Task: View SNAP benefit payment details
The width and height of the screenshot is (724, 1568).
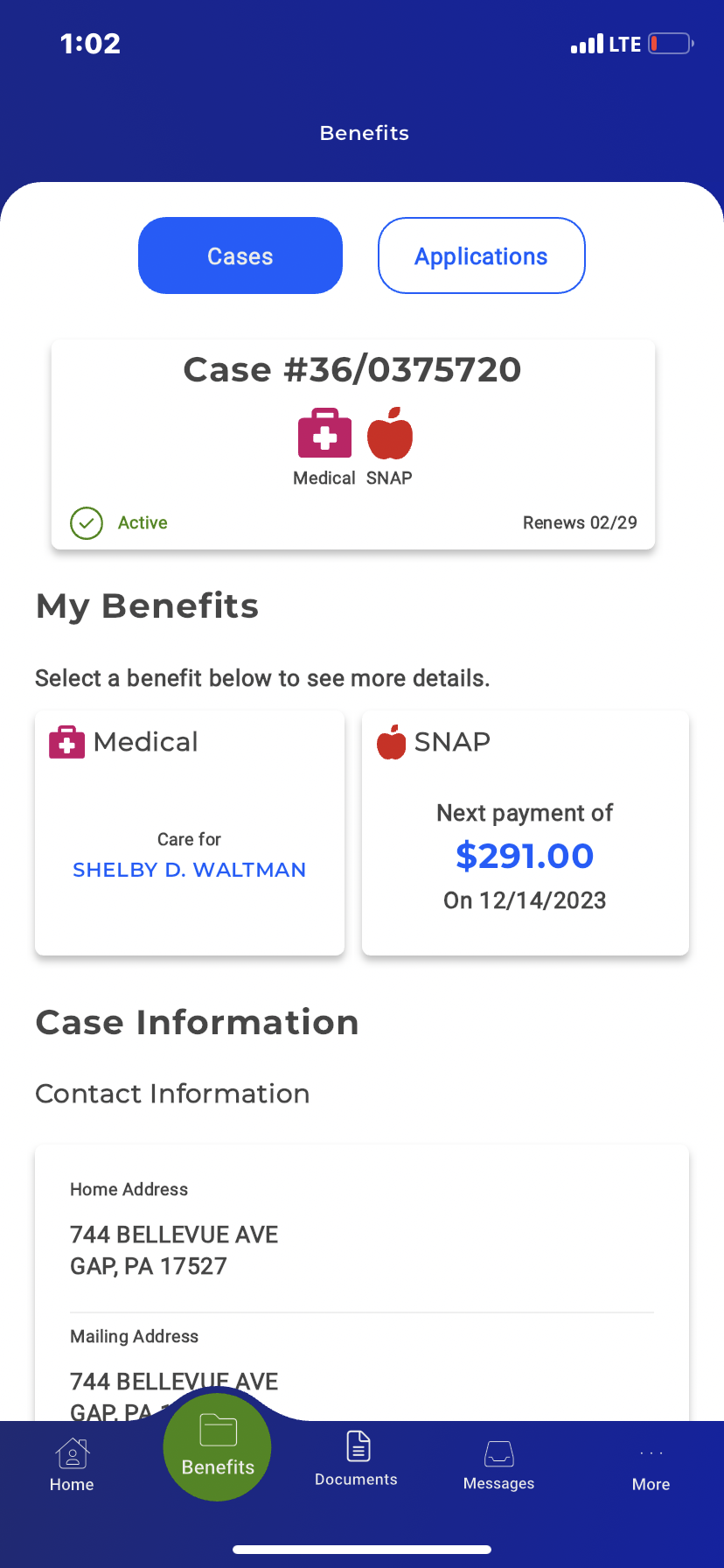Action: [x=526, y=833]
